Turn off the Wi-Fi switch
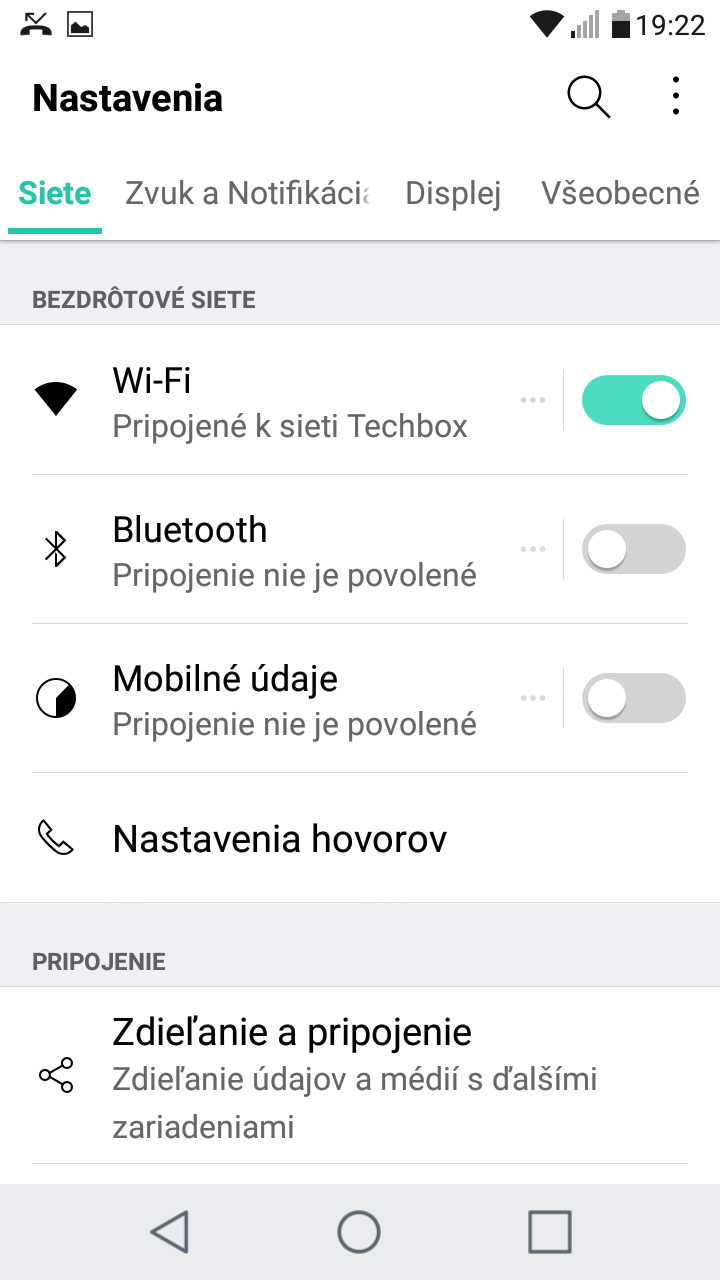Screen dimensions: 720x1280 point(634,400)
